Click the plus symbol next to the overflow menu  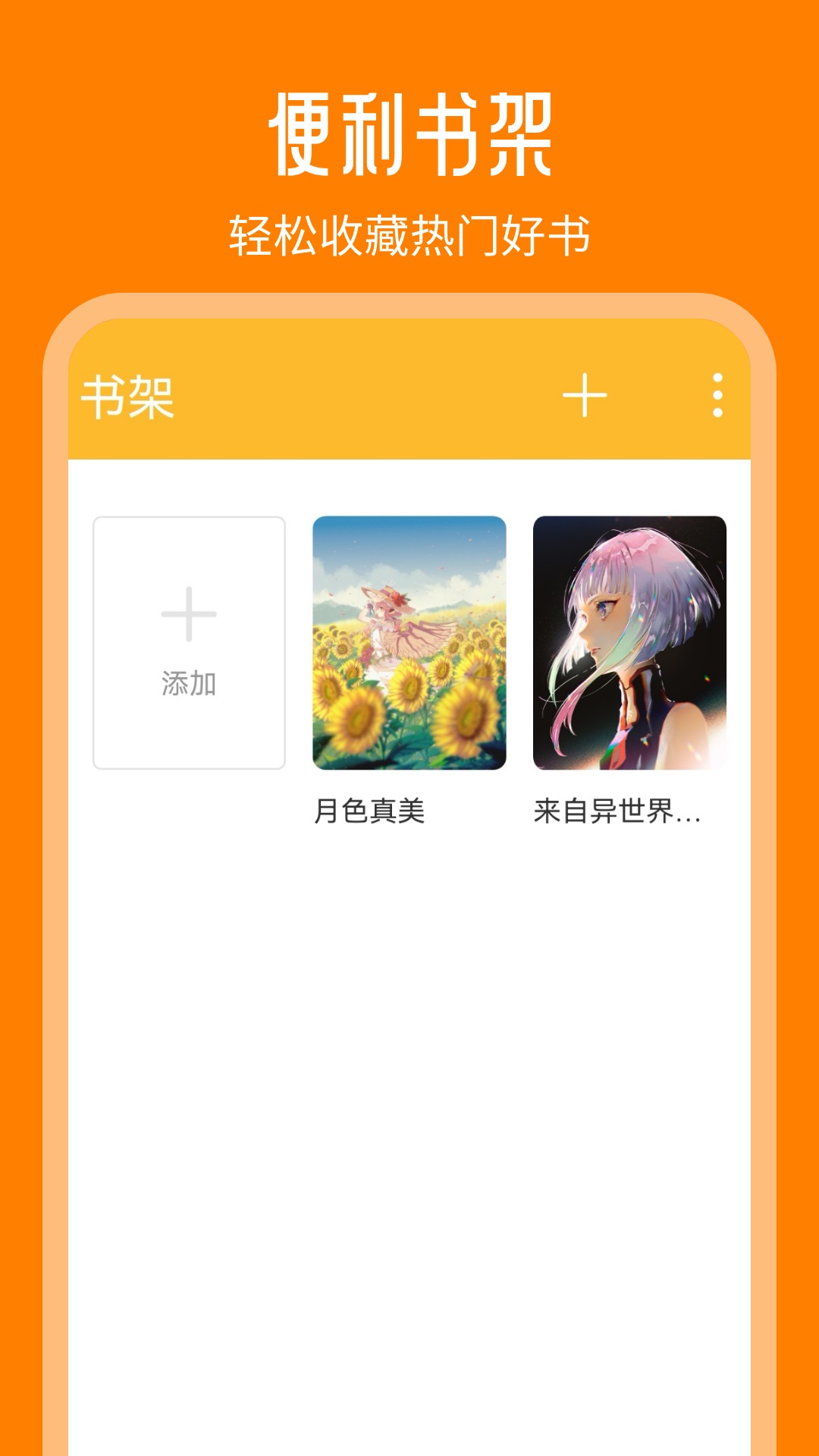pos(585,397)
